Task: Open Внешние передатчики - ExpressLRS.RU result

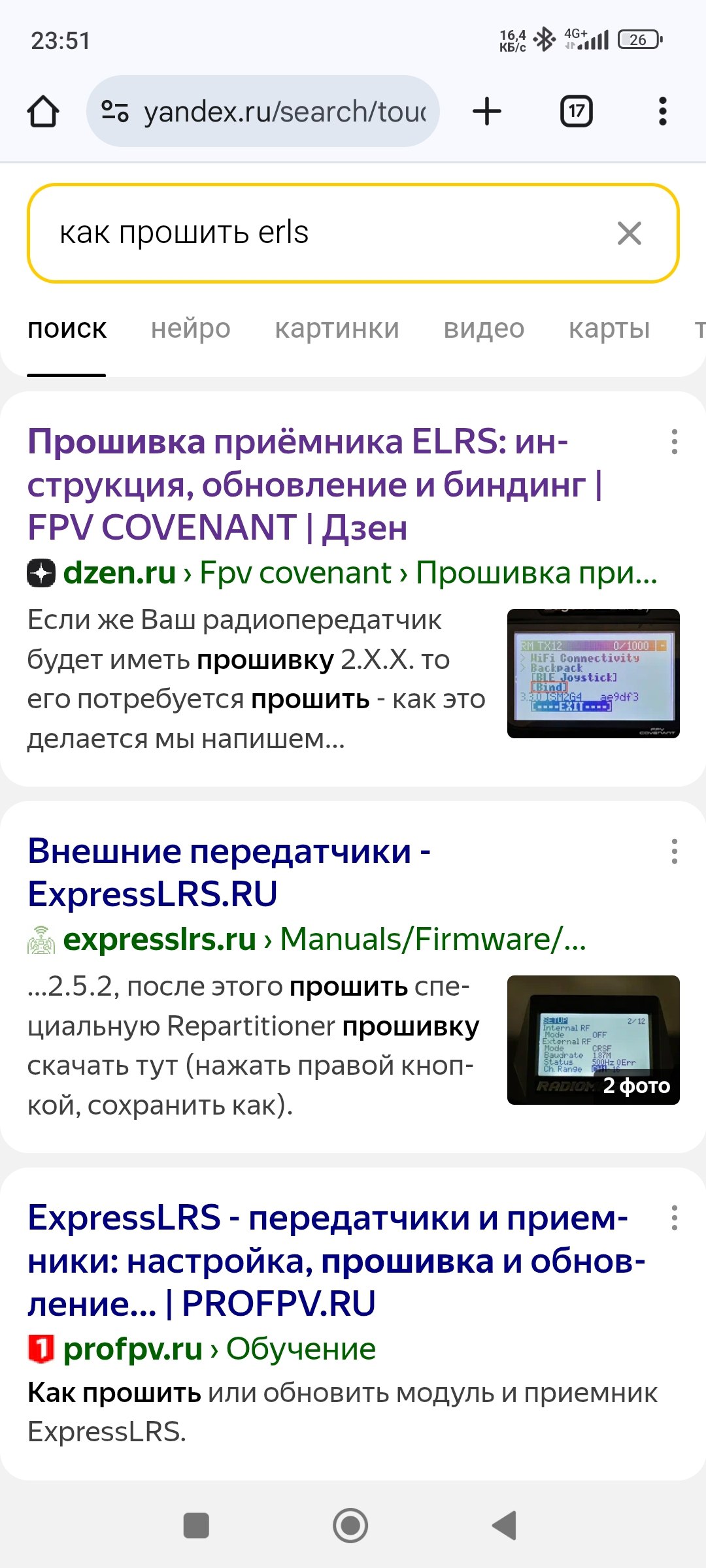Action: pos(229,872)
